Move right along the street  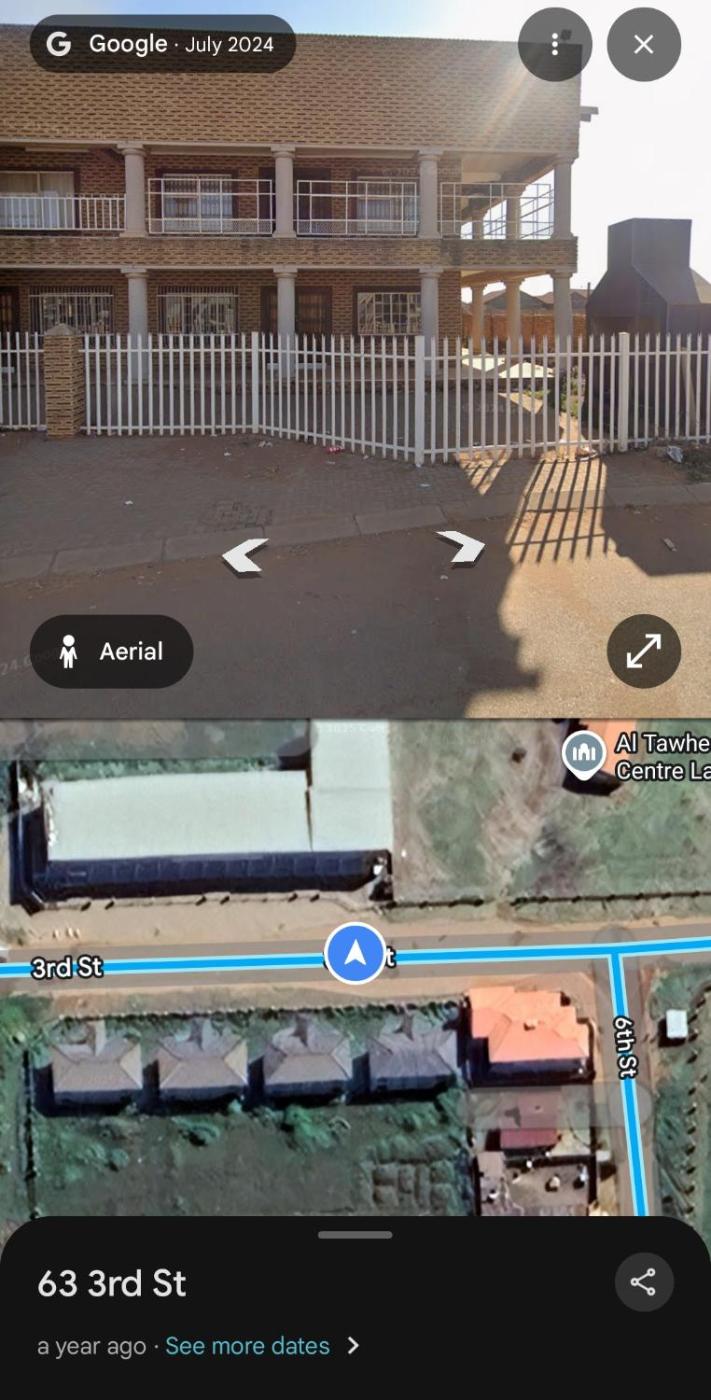pos(461,547)
